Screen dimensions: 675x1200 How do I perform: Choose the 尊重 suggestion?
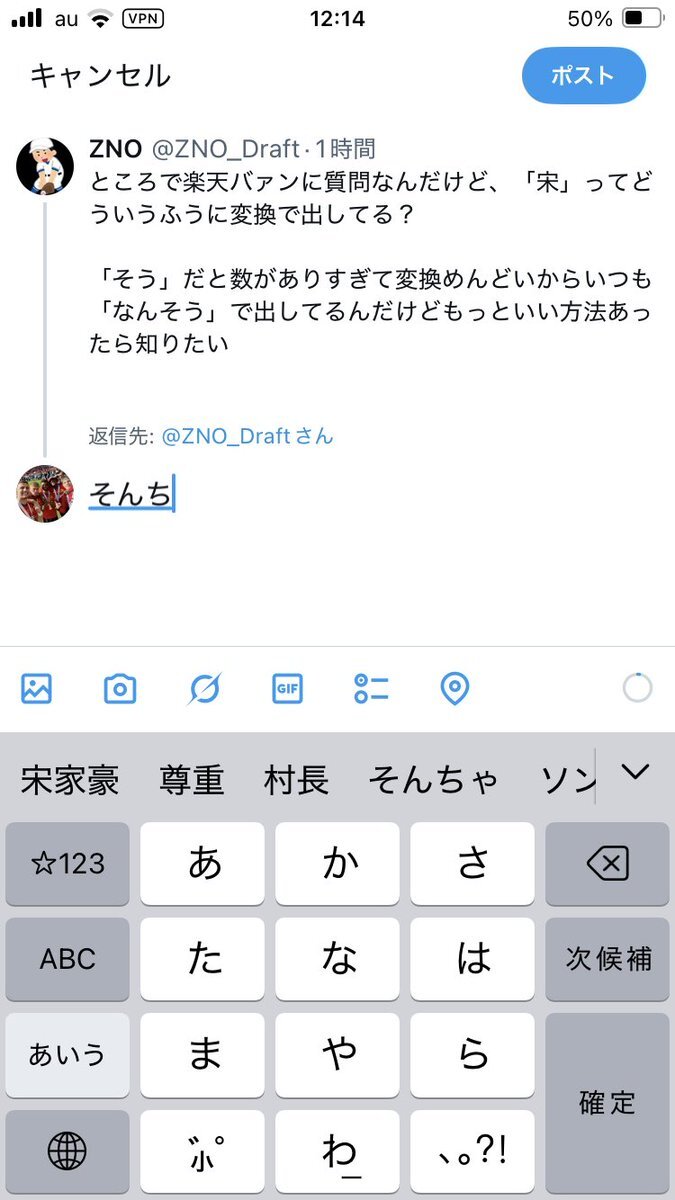coord(192,779)
